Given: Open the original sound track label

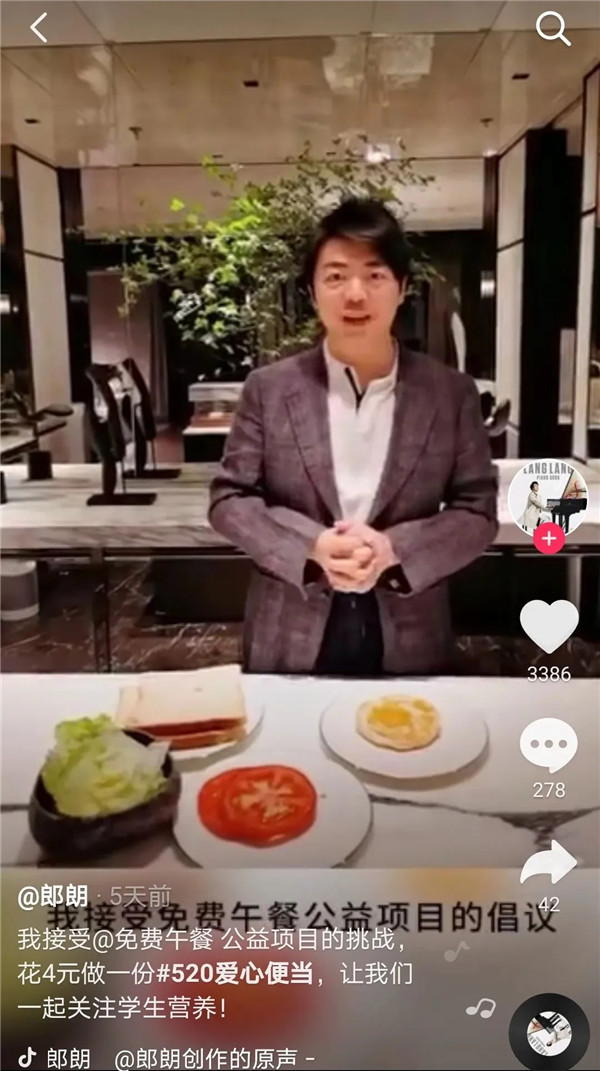Looking at the screenshot, I should [x=215, y=1057].
